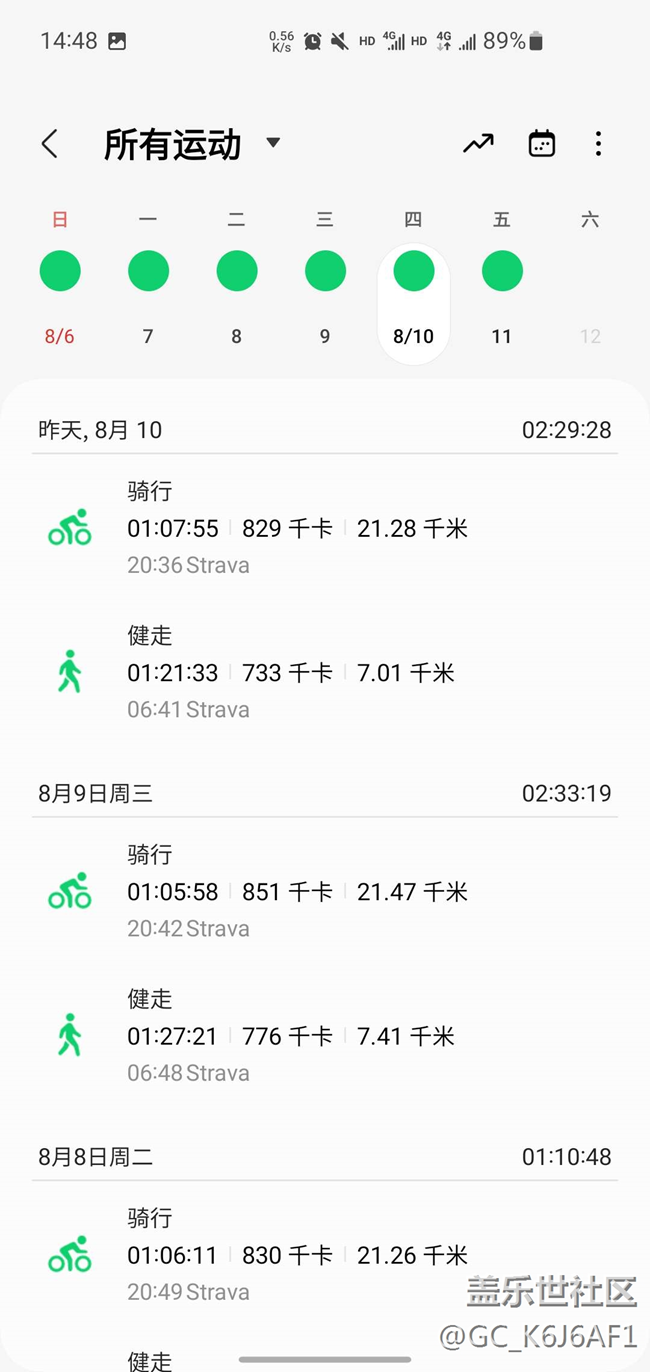The image size is (650, 1372).
Task: Select Thursday 8/10
Action: tap(413, 272)
